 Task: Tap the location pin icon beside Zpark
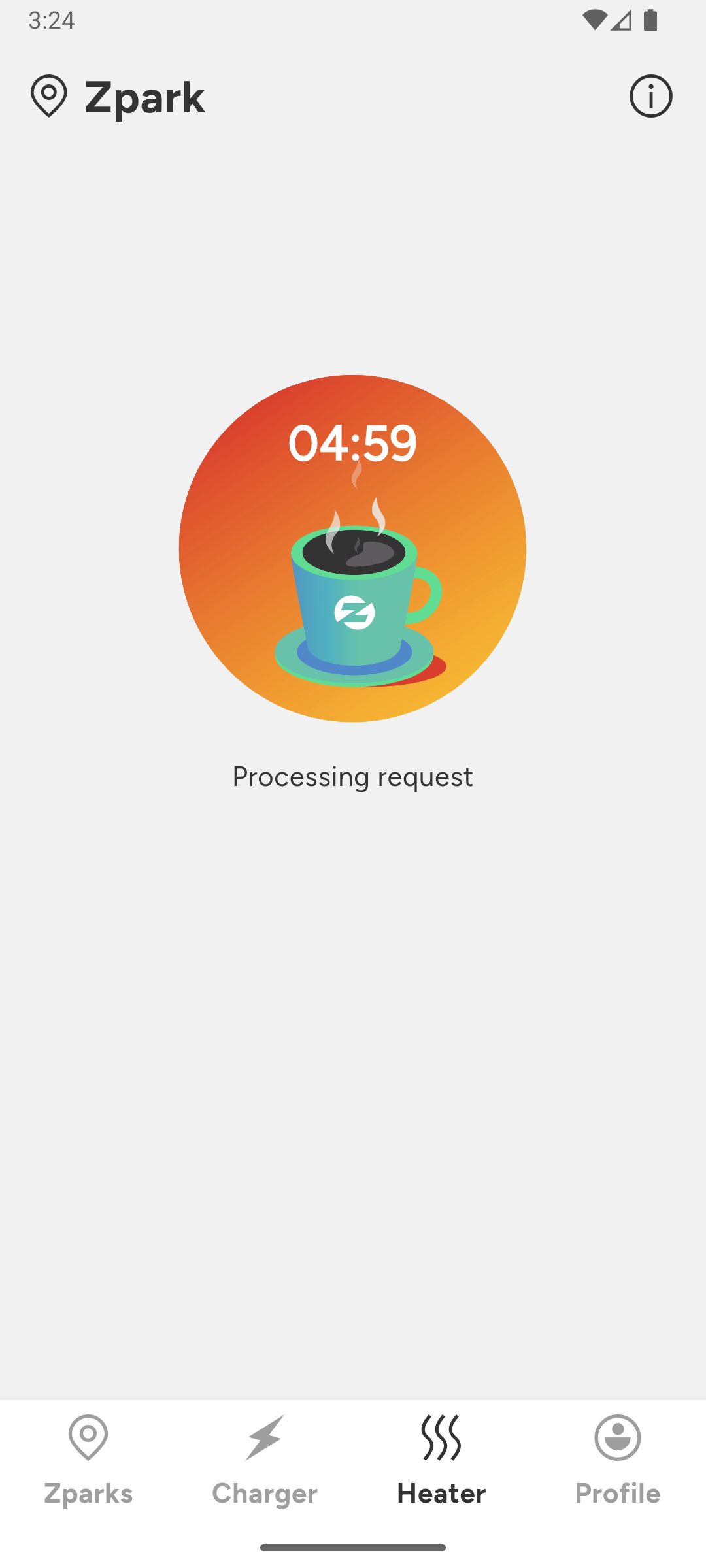(x=49, y=96)
